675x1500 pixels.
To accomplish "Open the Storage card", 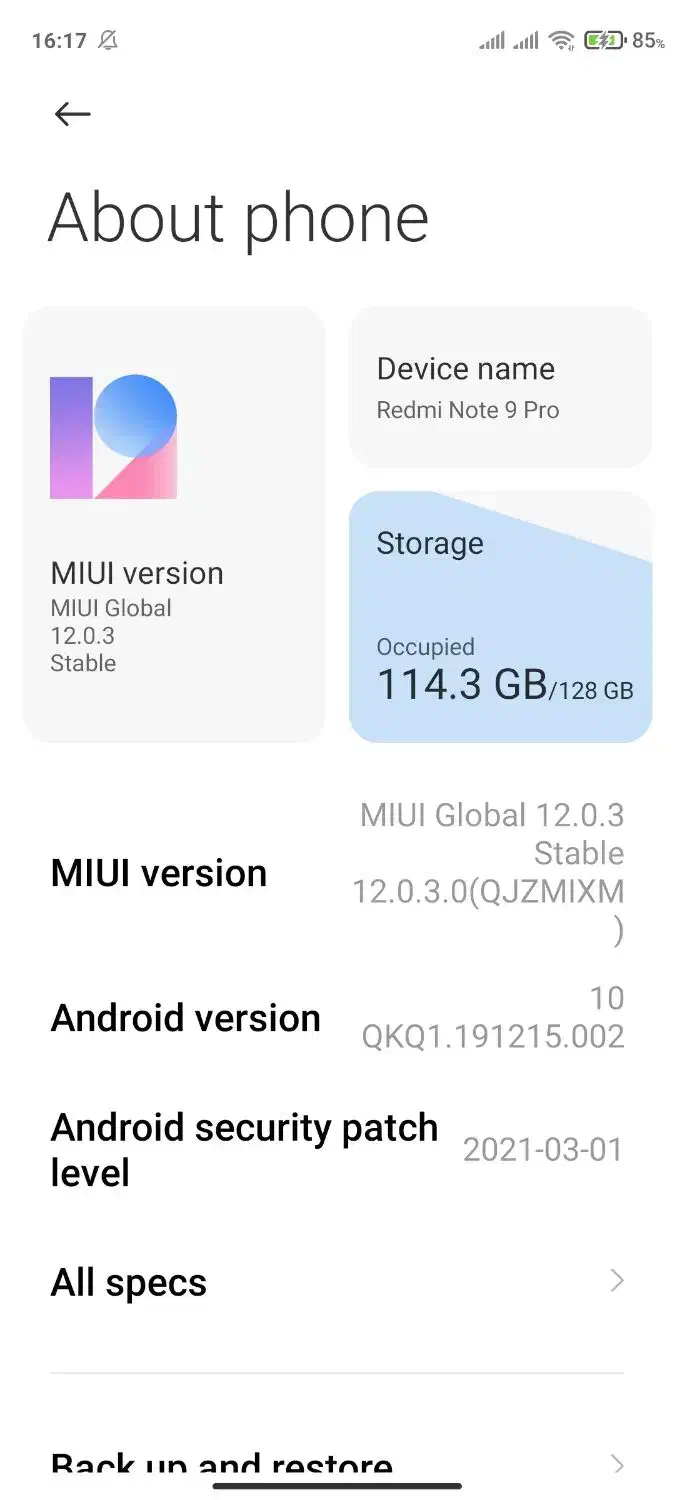I will 500,617.
